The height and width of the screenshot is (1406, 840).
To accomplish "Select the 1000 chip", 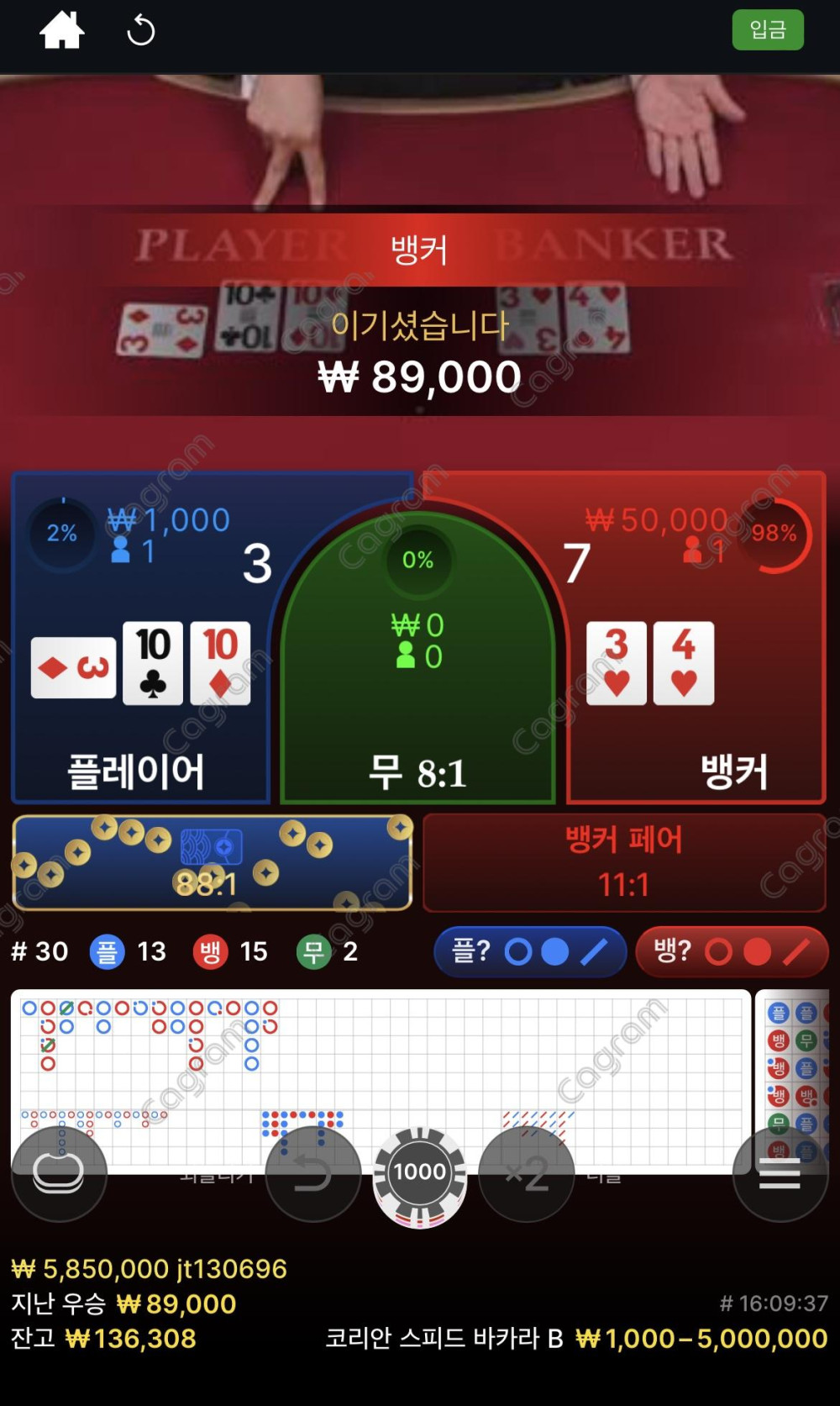I will pos(419,1173).
